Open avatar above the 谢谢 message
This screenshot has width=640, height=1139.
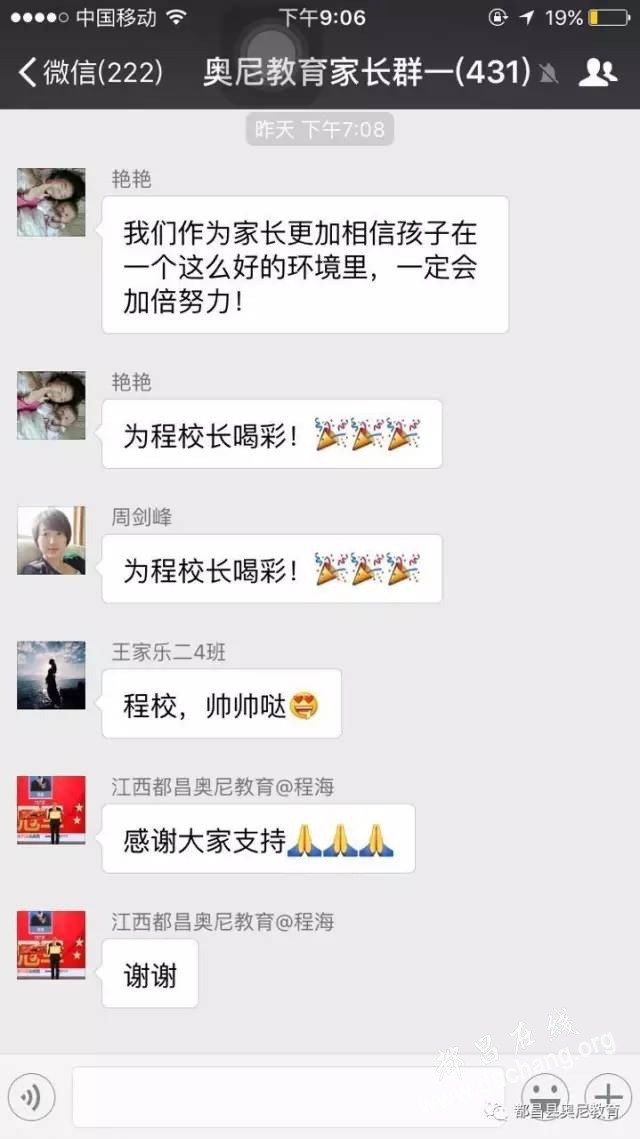pyautogui.click(x=51, y=945)
